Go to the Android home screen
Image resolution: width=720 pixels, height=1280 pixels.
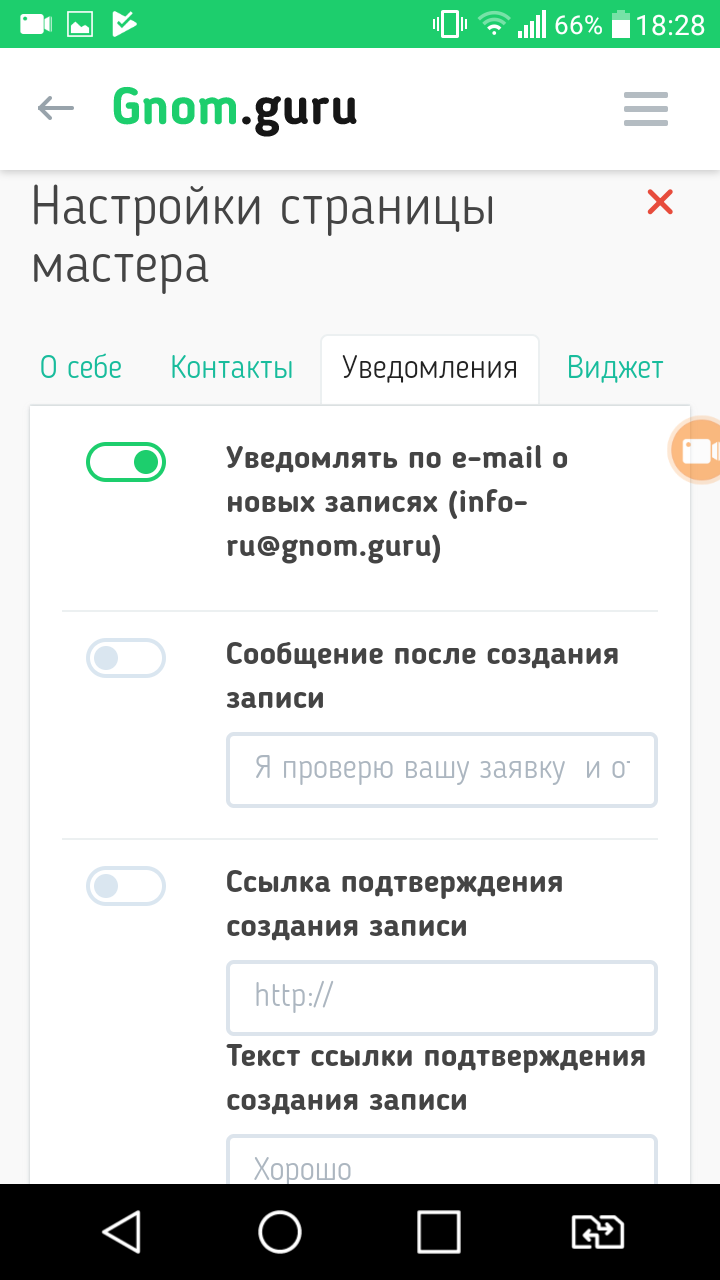[x=280, y=1232]
